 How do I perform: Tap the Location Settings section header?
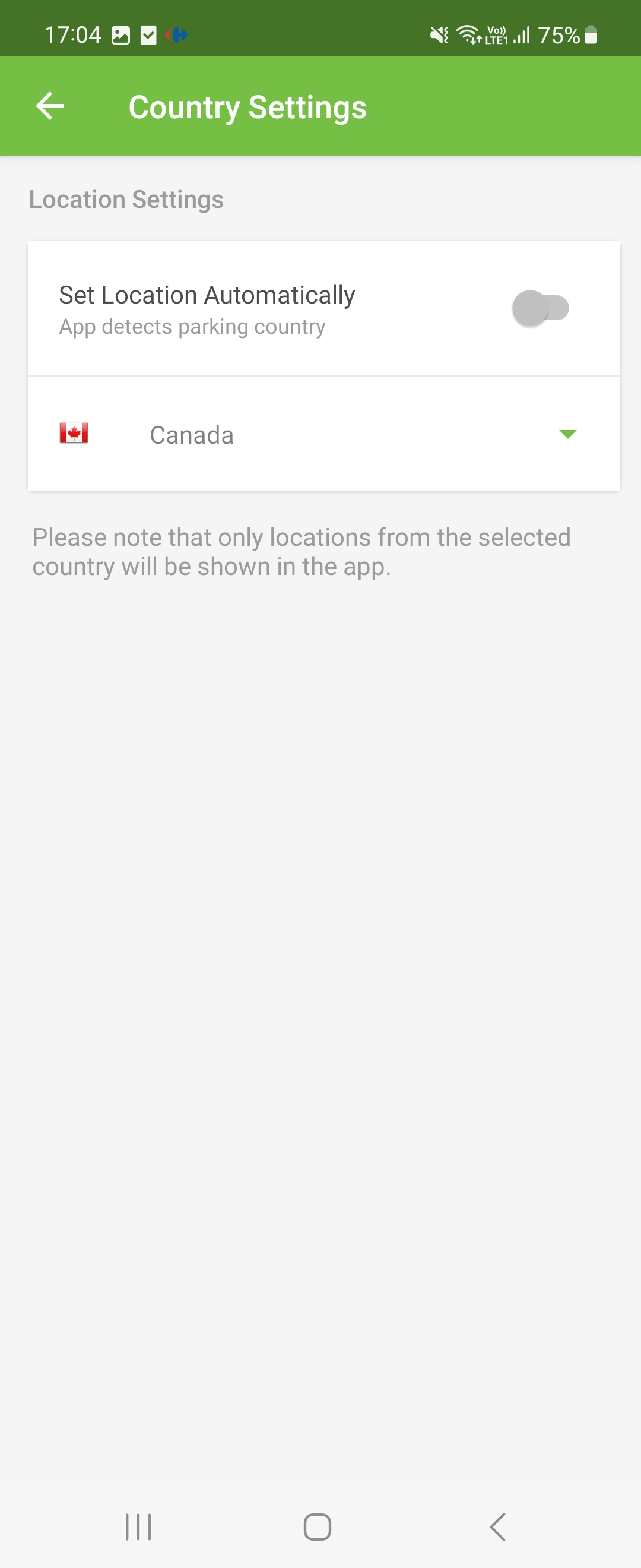coord(126,199)
